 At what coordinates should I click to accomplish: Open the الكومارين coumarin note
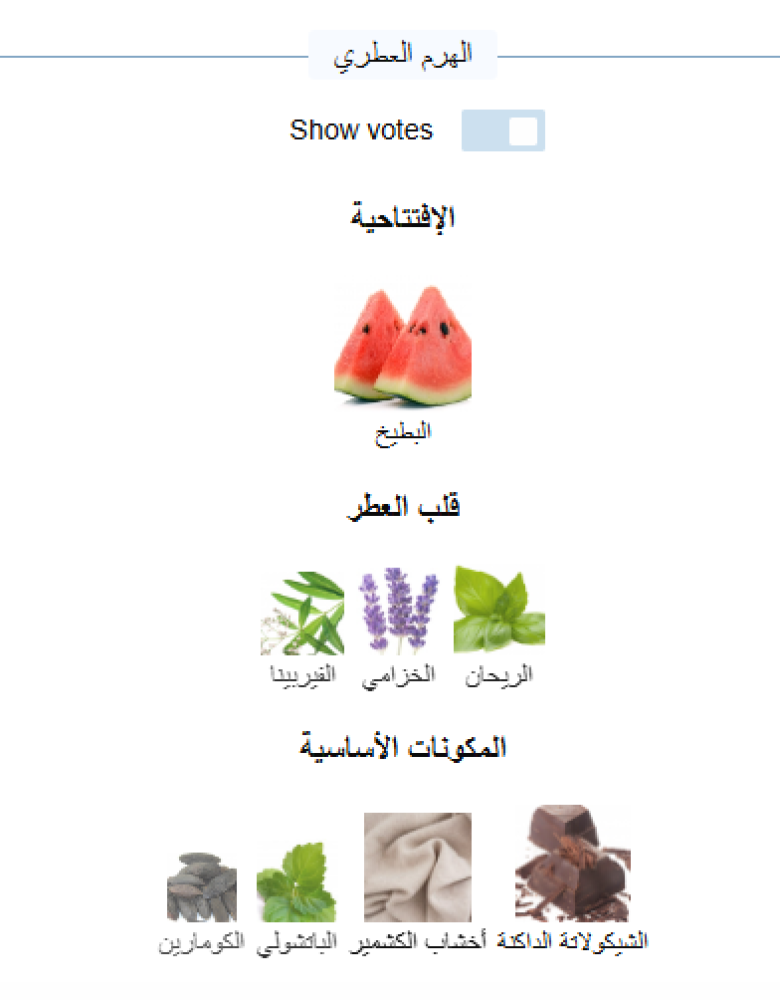(x=202, y=888)
